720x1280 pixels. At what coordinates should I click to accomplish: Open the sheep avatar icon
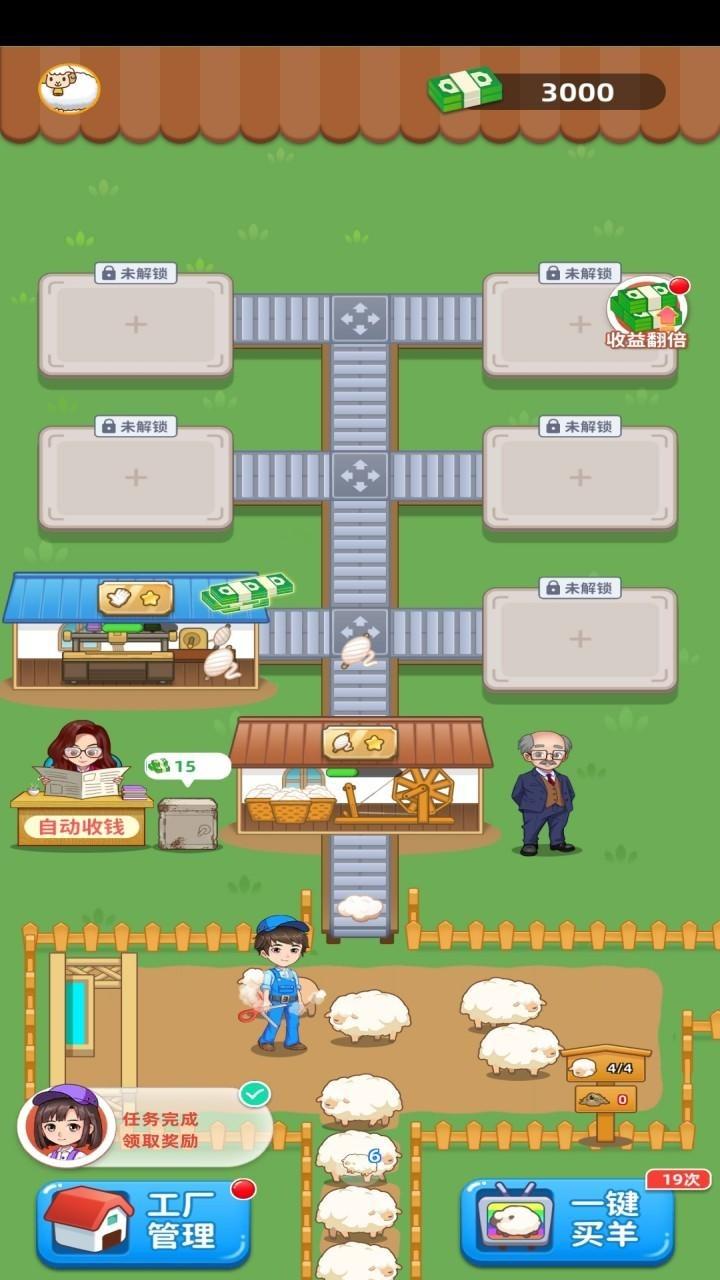click(70, 89)
